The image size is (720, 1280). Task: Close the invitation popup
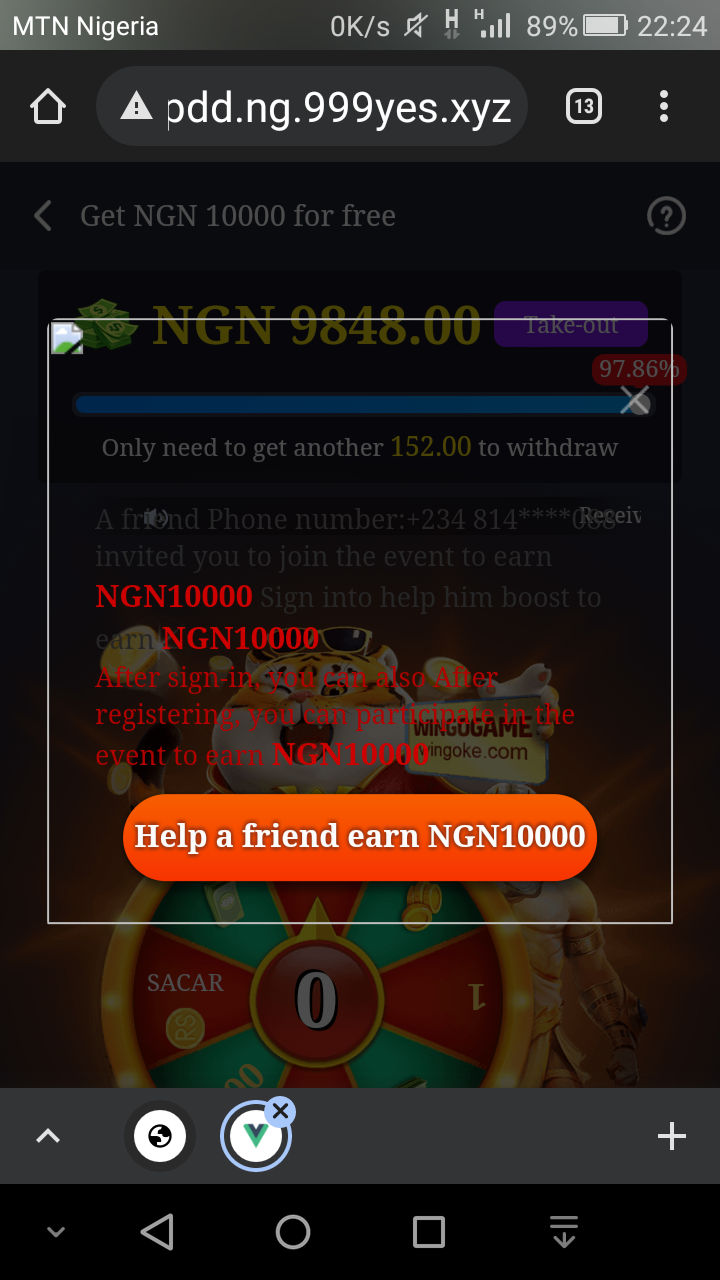(x=635, y=401)
